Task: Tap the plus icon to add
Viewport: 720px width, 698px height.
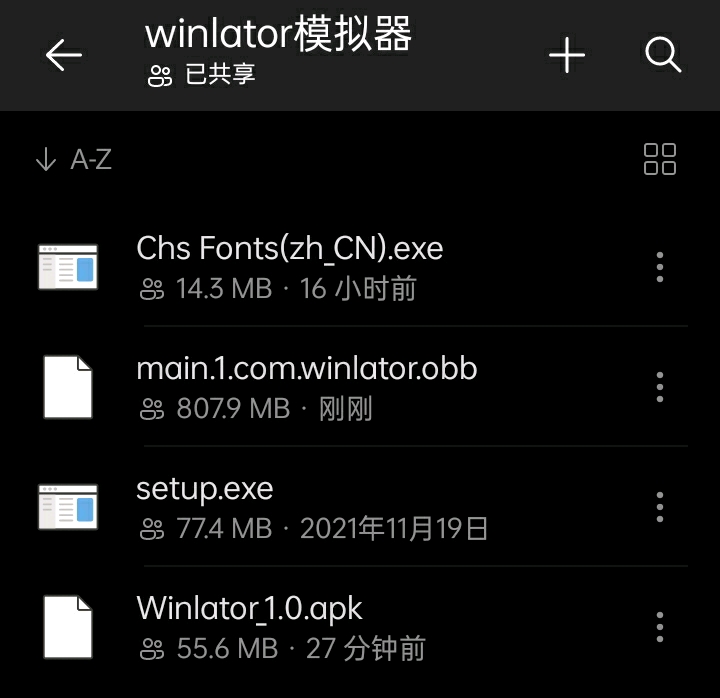Action: pos(567,56)
